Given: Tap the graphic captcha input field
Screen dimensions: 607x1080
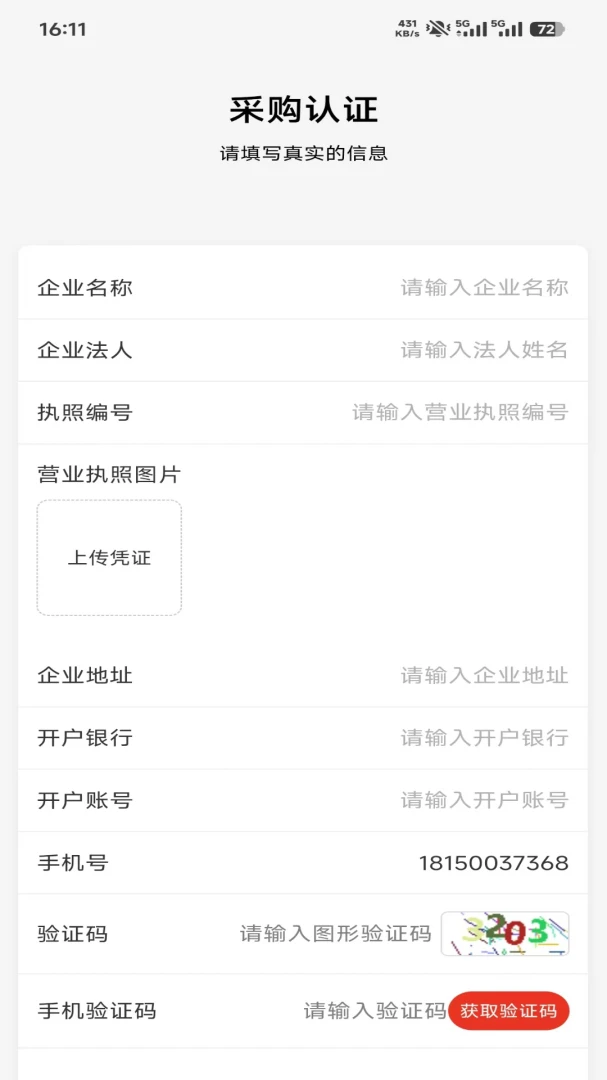Looking at the screenshot, I should tap(336, 934).
